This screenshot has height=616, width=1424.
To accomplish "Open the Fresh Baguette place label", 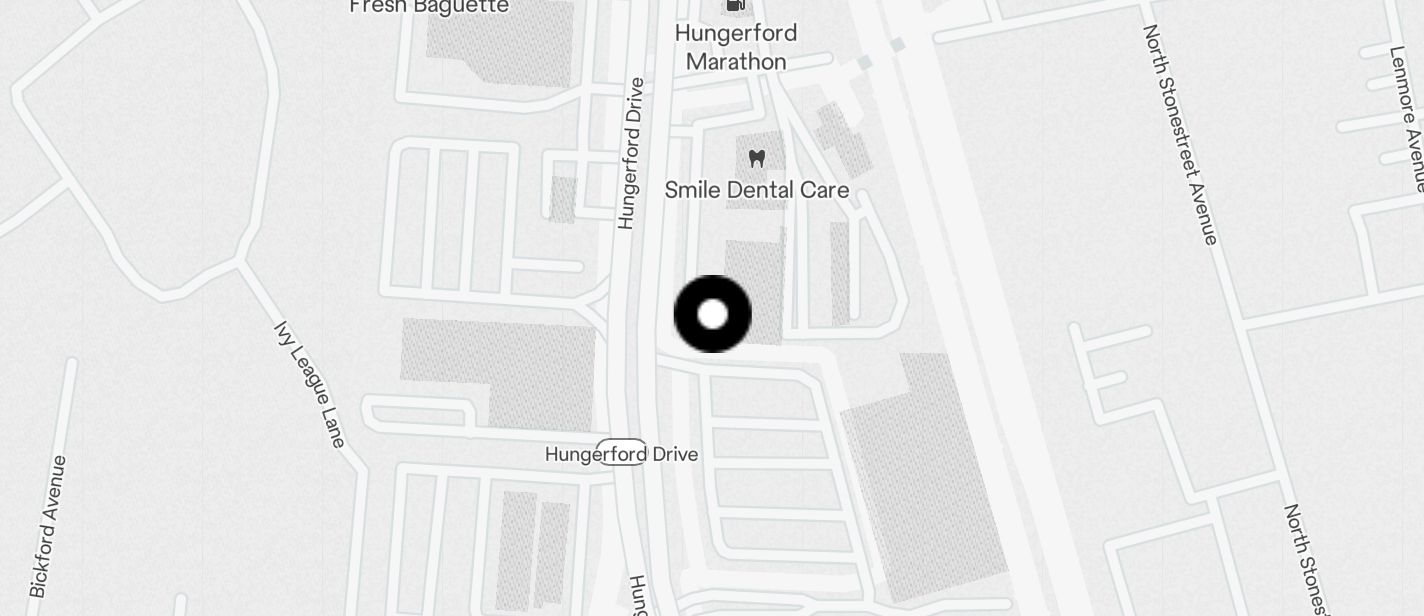I will tap(429, 6).
